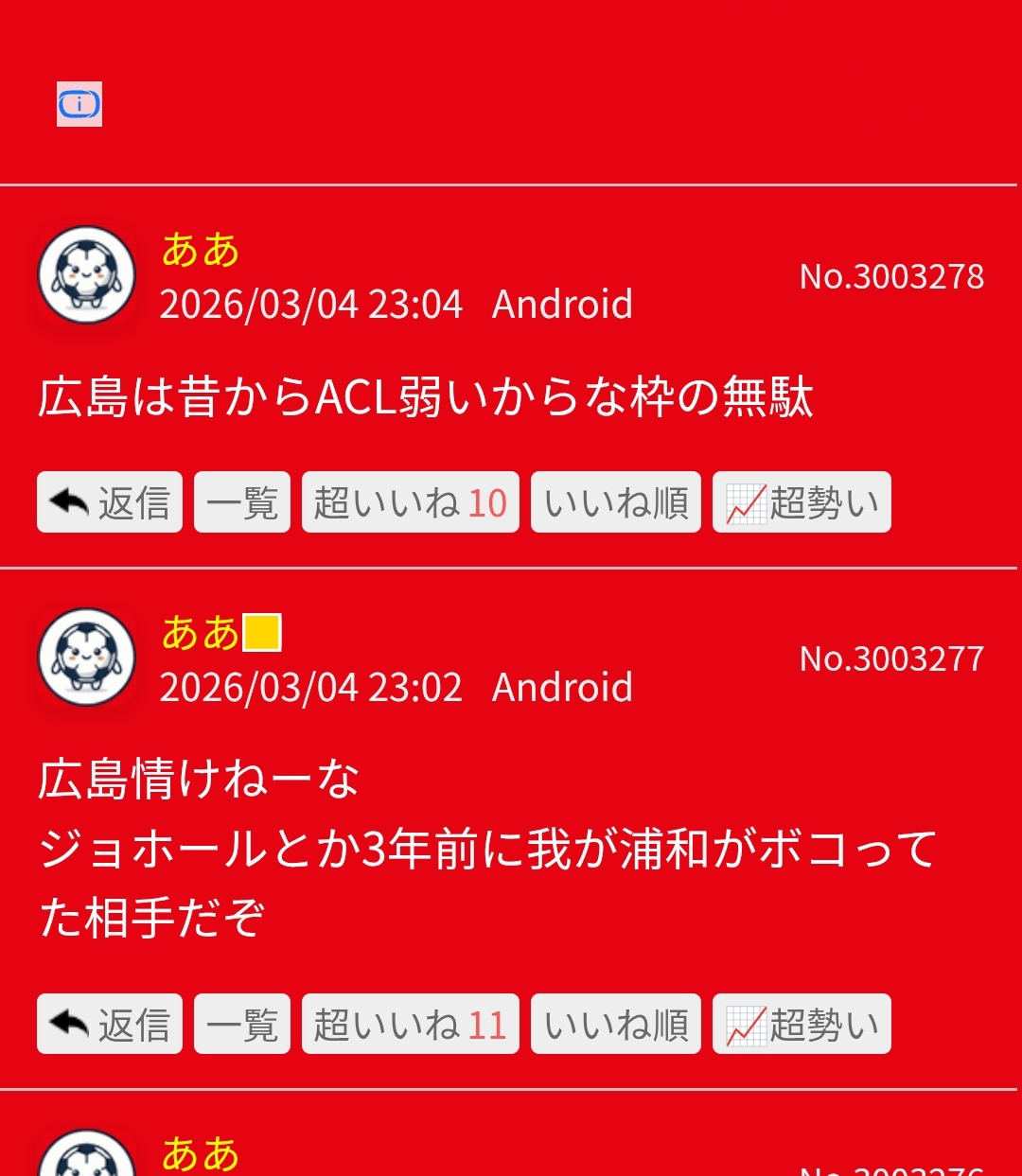The image size is (1022, 1176).
Task: Give 超いいね to post No.3003278
Action: click(411, 502)
